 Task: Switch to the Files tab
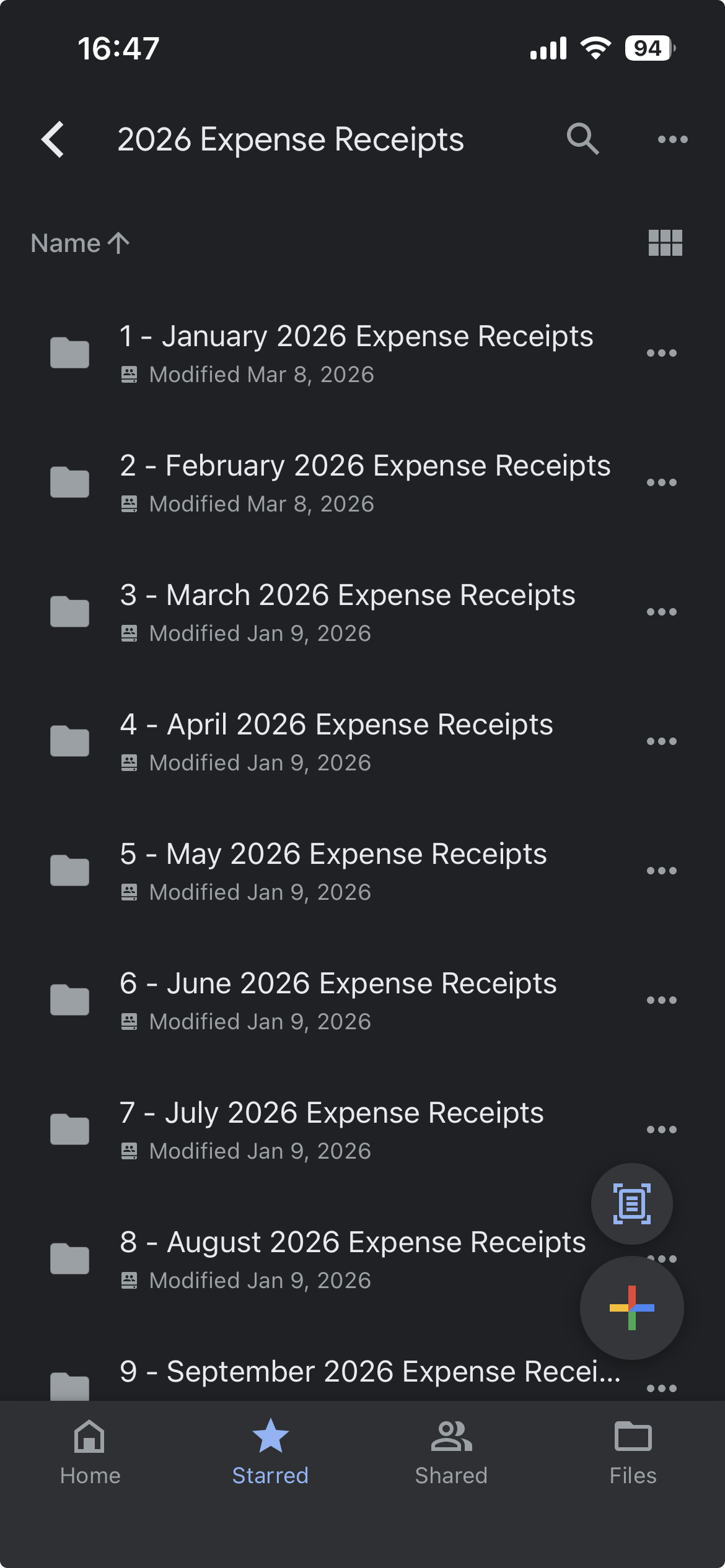point(633,1453)
